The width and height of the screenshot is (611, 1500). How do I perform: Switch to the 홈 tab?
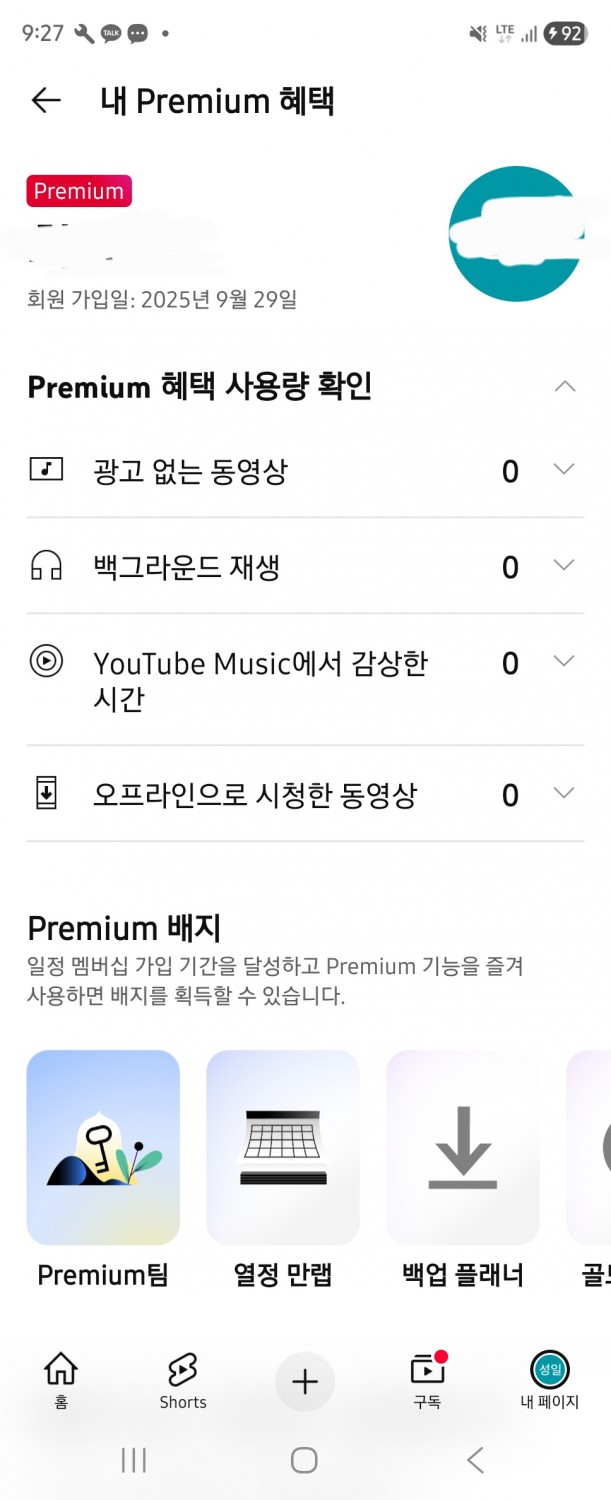[61, 1382]
